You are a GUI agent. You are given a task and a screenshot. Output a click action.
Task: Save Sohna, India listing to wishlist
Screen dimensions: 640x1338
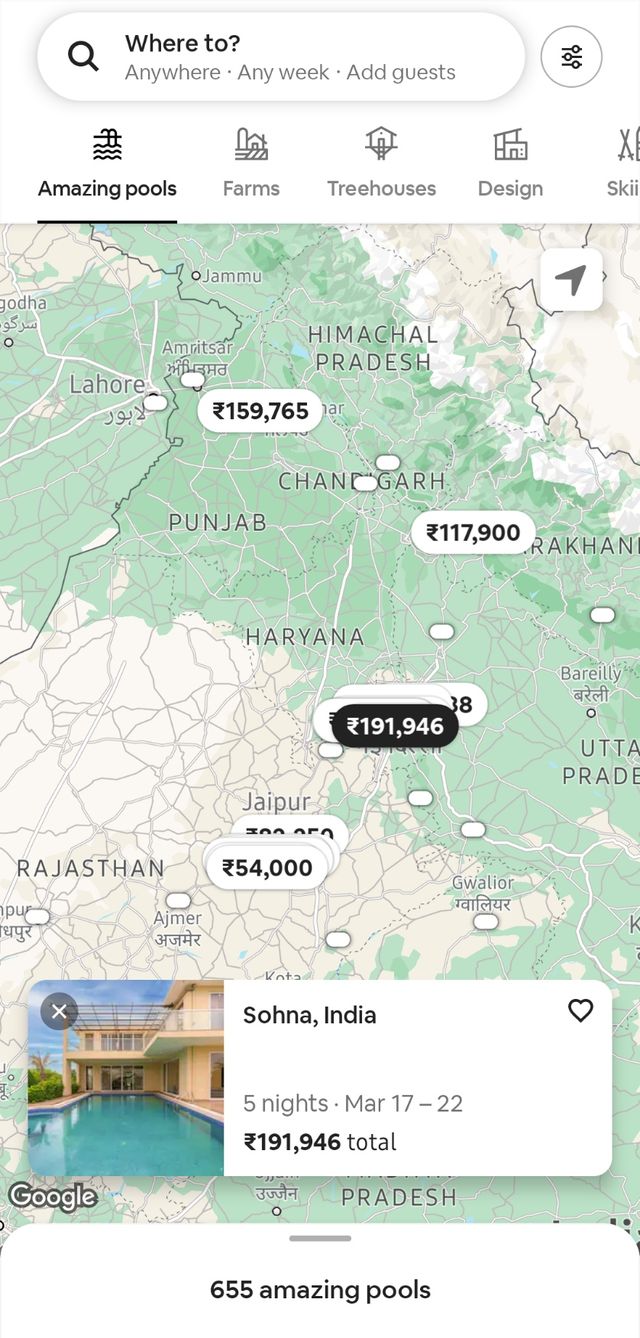click(x=580, y=1011)
